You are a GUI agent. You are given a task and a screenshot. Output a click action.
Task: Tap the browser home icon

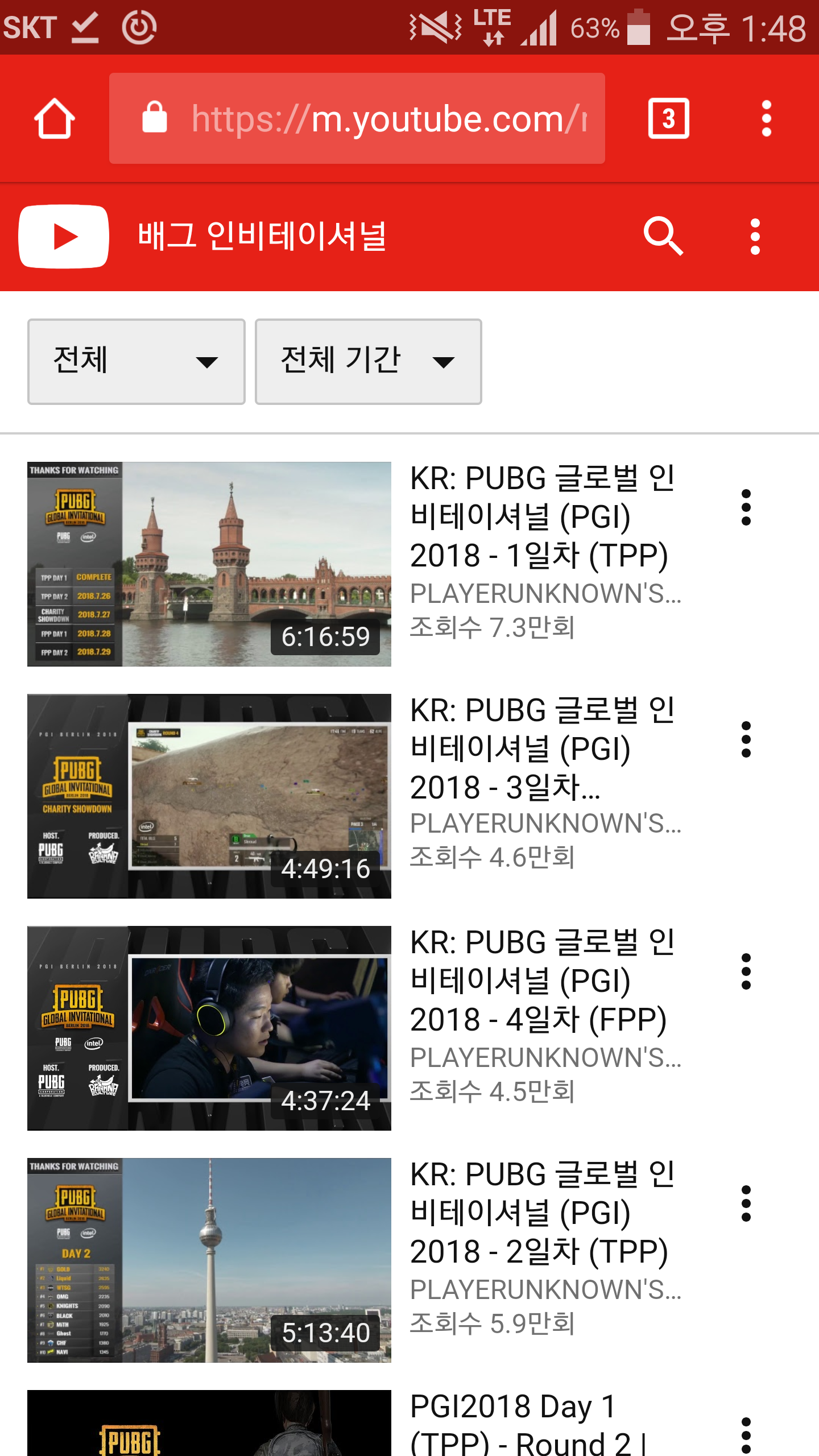tap(55, 118)
